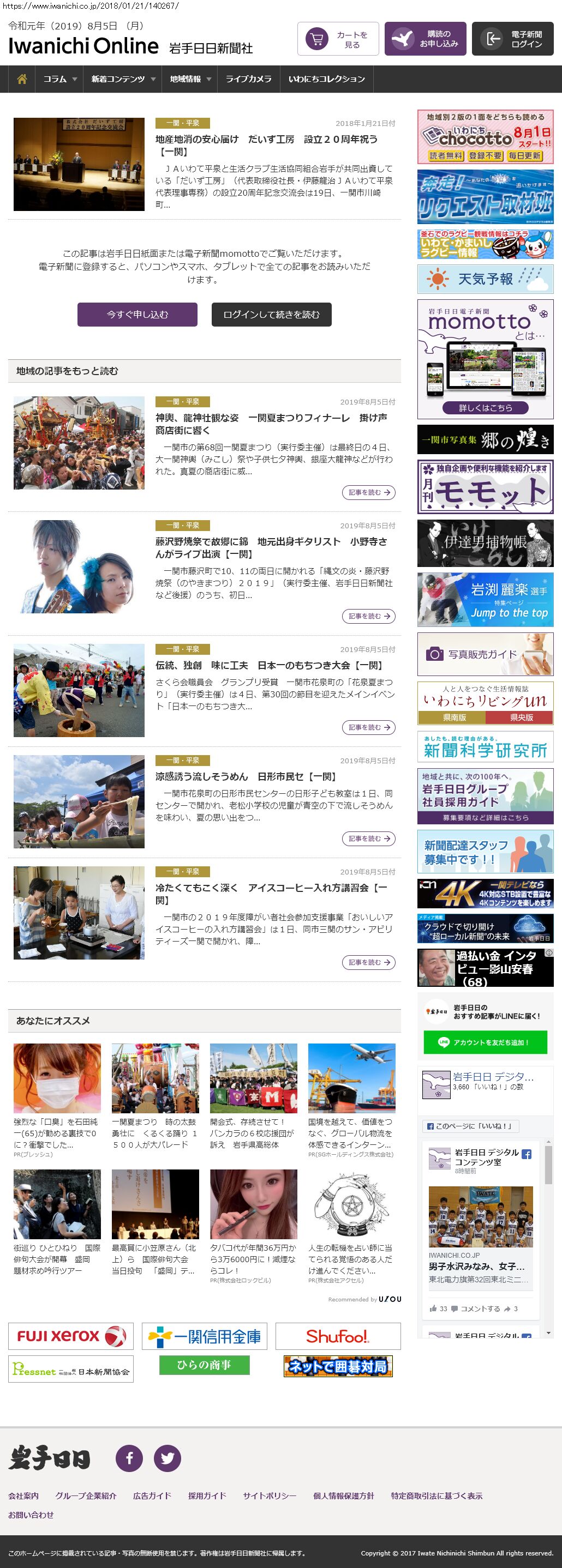Open お問い合わせ footer link
The image size is (562, 1568).
[31, 1515]
